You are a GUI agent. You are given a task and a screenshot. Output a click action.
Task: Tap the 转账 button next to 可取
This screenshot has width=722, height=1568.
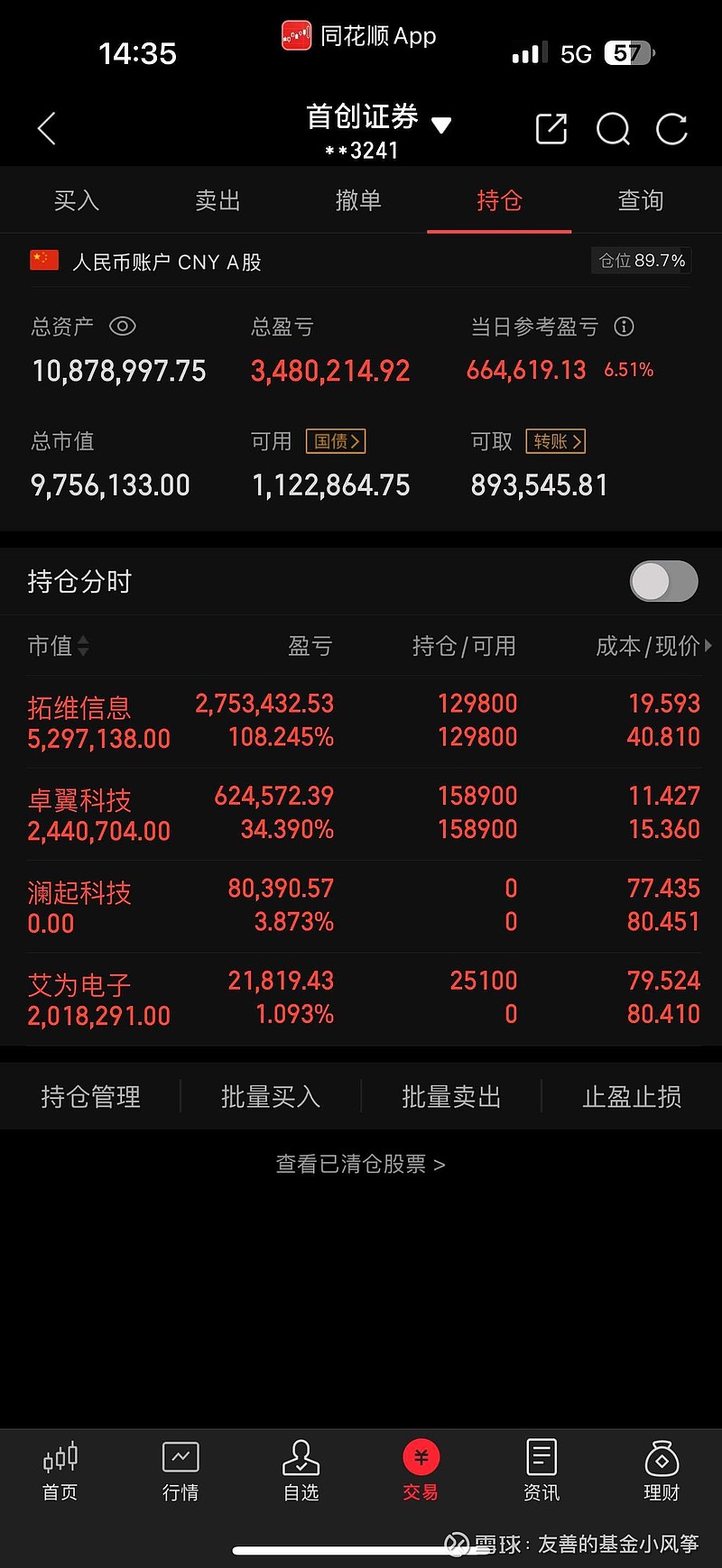[x=556, y=441]
